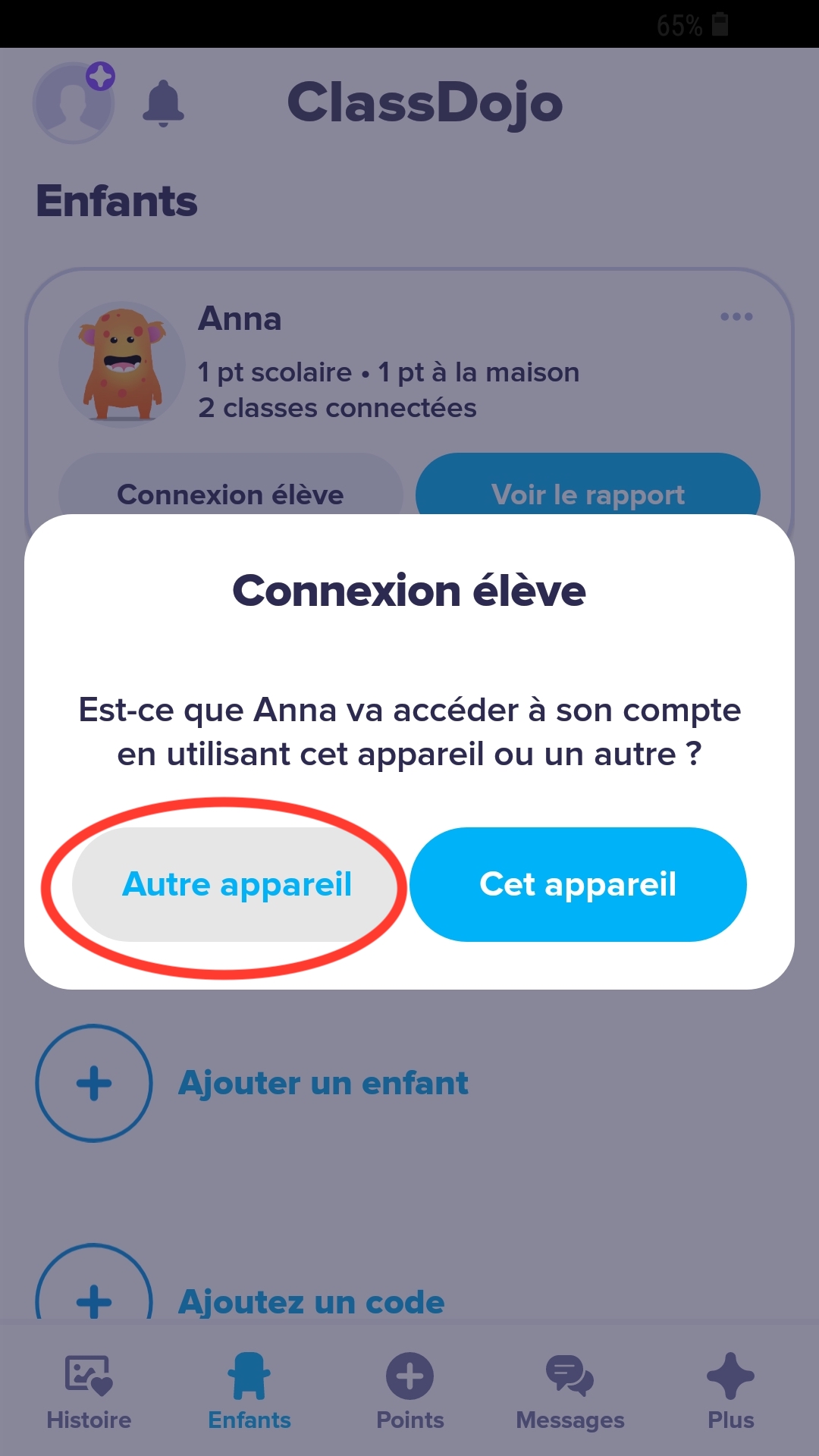Tap the plus icon beside Ajouter un enfant
Image resolution: width=819 pixels, height=1456 pixels.
pos(94,1084)
